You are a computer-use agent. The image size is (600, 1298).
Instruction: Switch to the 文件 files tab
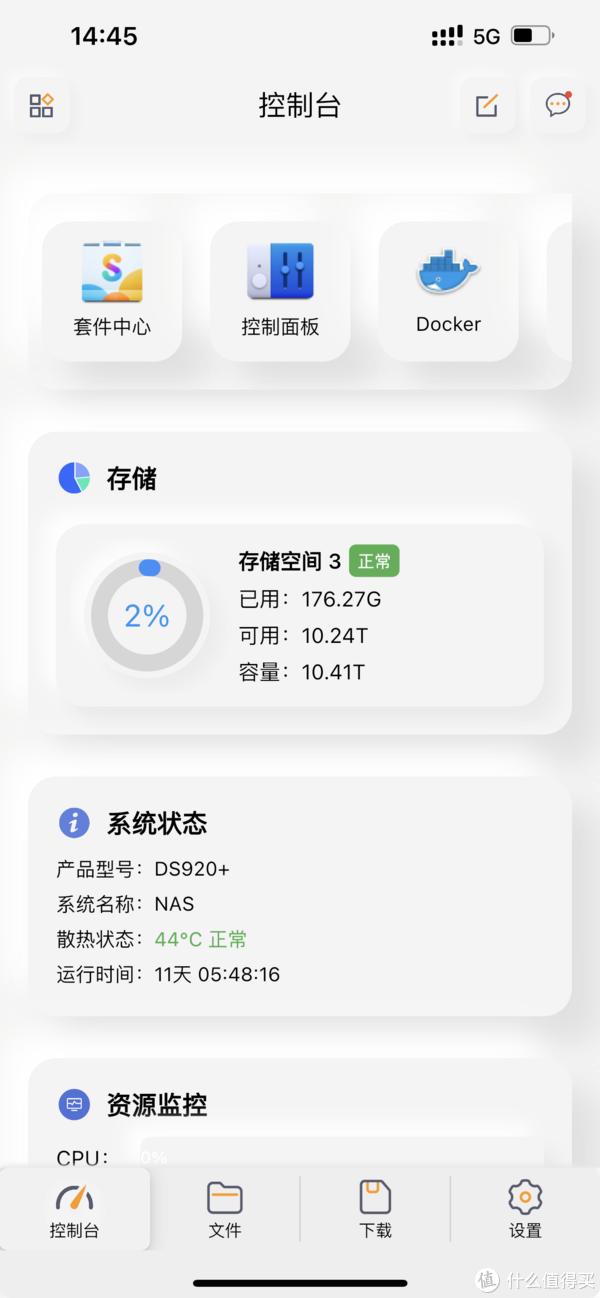click(x=225, y=1209)
